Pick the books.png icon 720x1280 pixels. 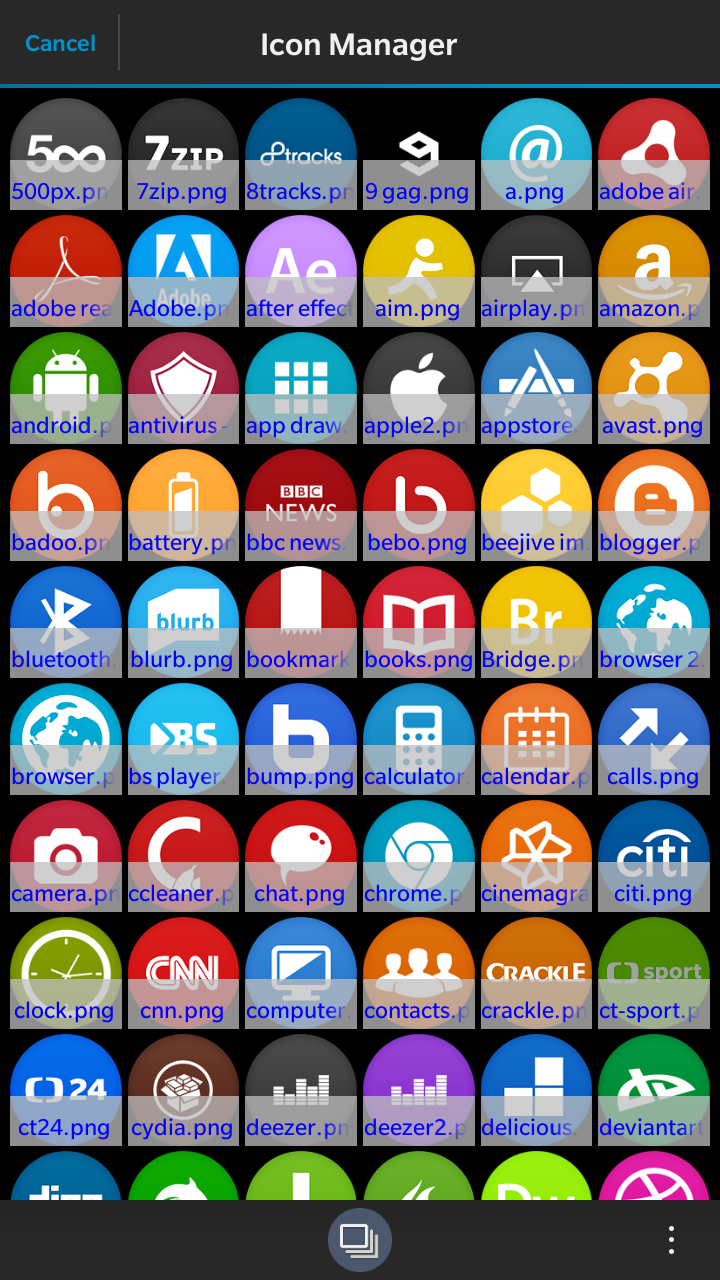tap(418, 622)
